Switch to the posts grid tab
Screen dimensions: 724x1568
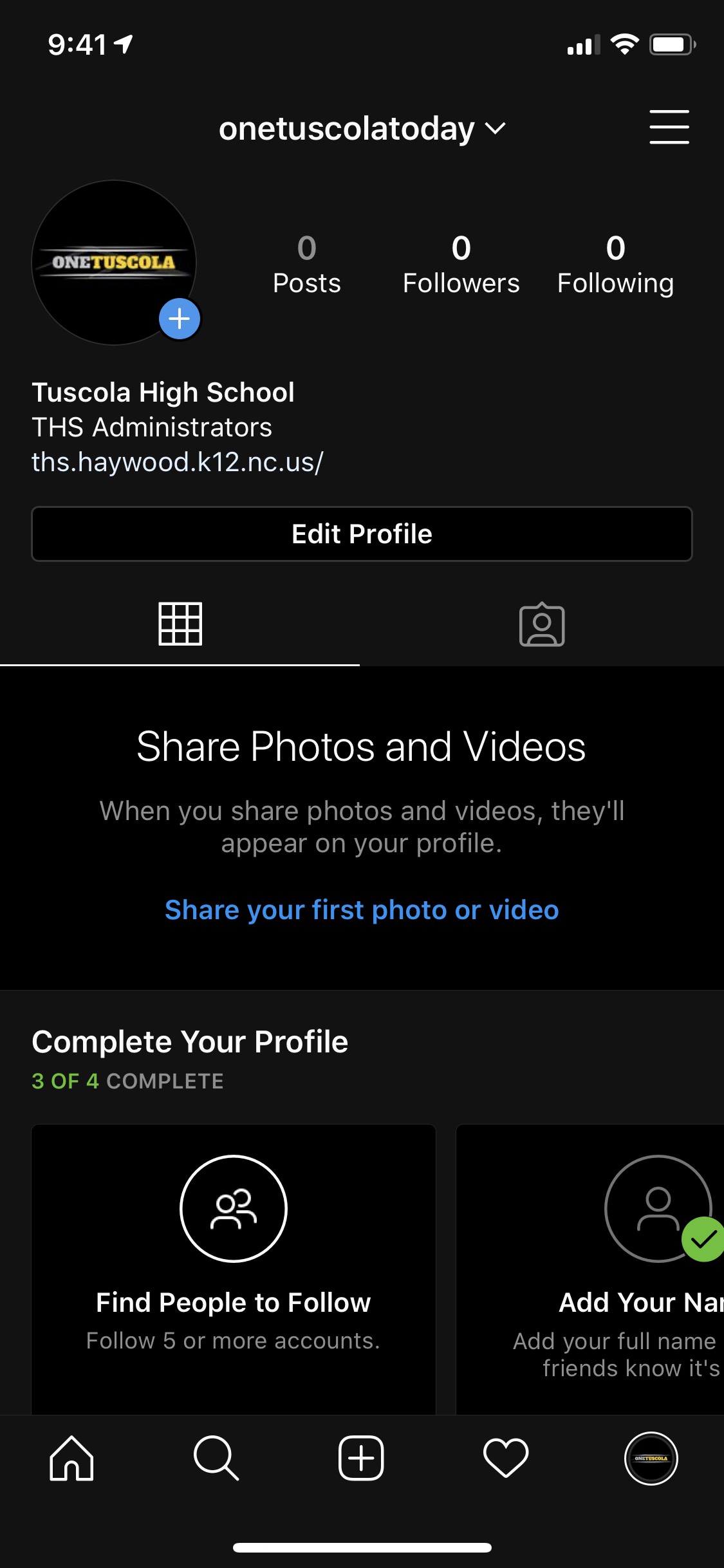pyautogui.click(x=180, y=624)
